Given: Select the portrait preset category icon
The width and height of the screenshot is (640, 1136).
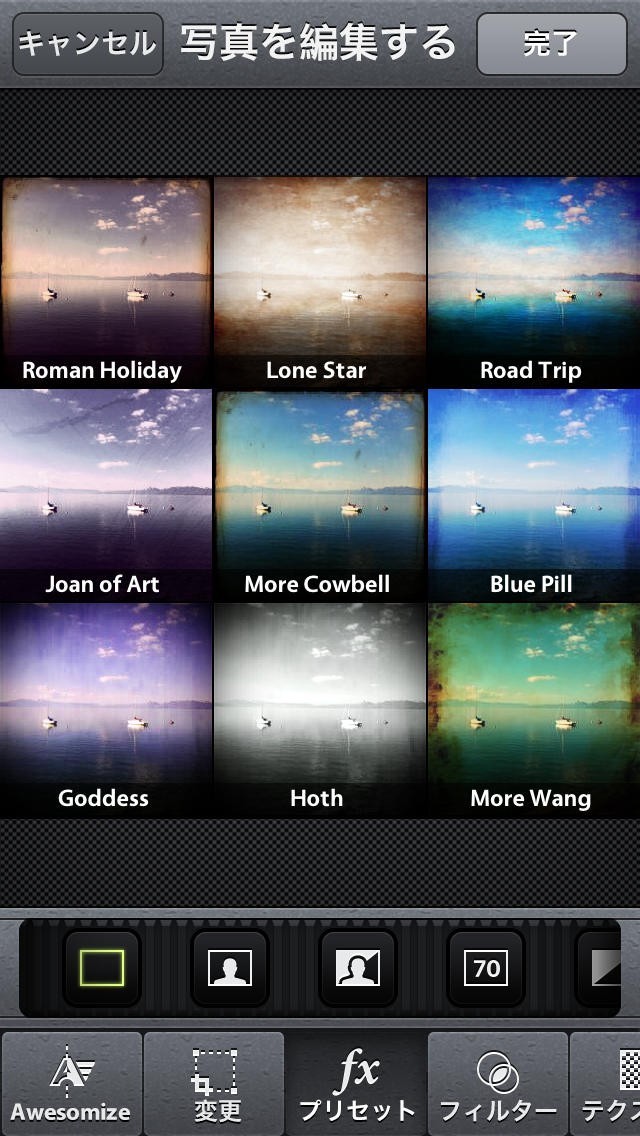Looking at the screenshot, I should 230,968.
